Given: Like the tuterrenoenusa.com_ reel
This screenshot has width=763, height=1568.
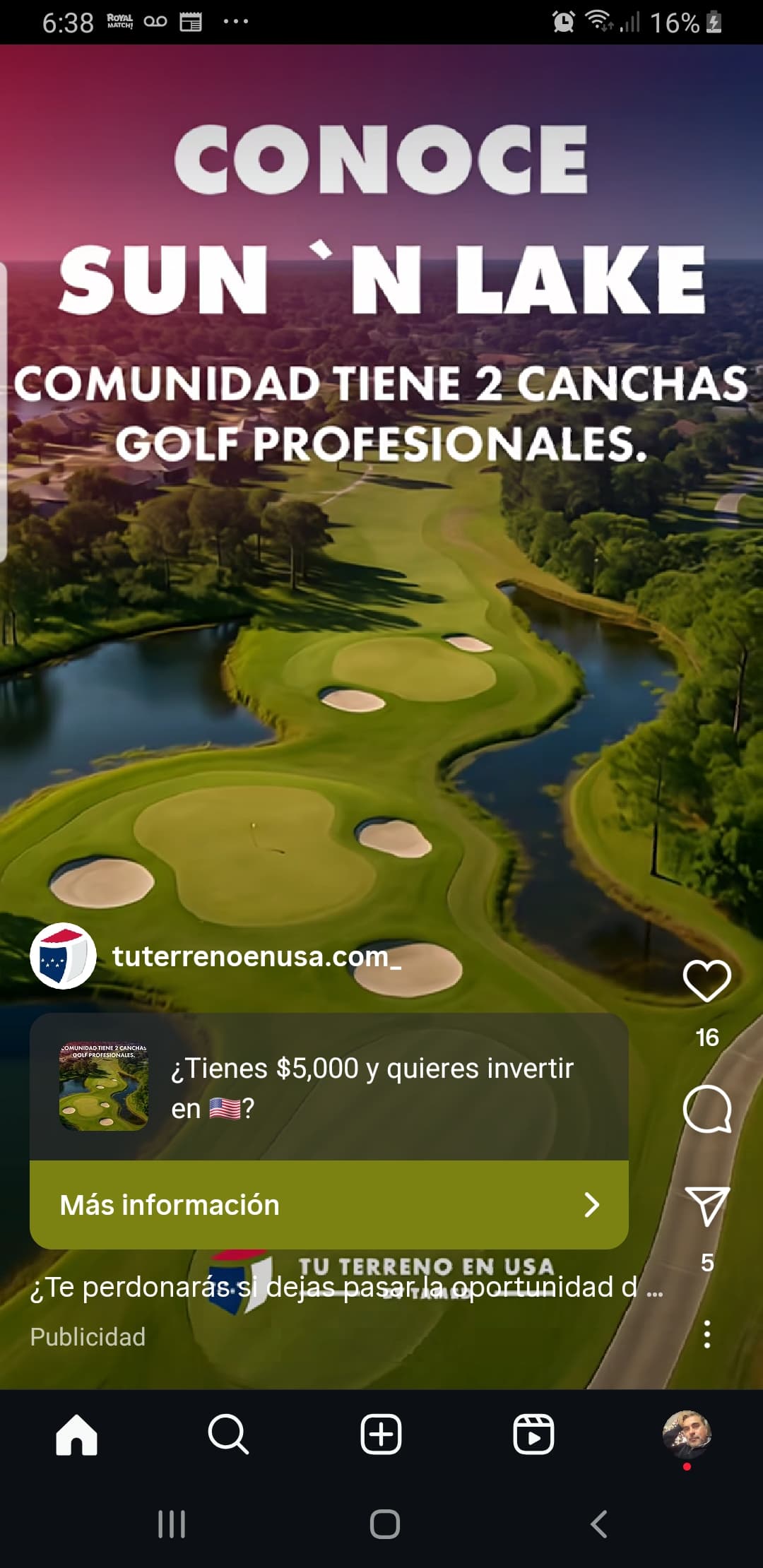Looking at the screenshot, I should pyautogui.click(x=706, y=980).
